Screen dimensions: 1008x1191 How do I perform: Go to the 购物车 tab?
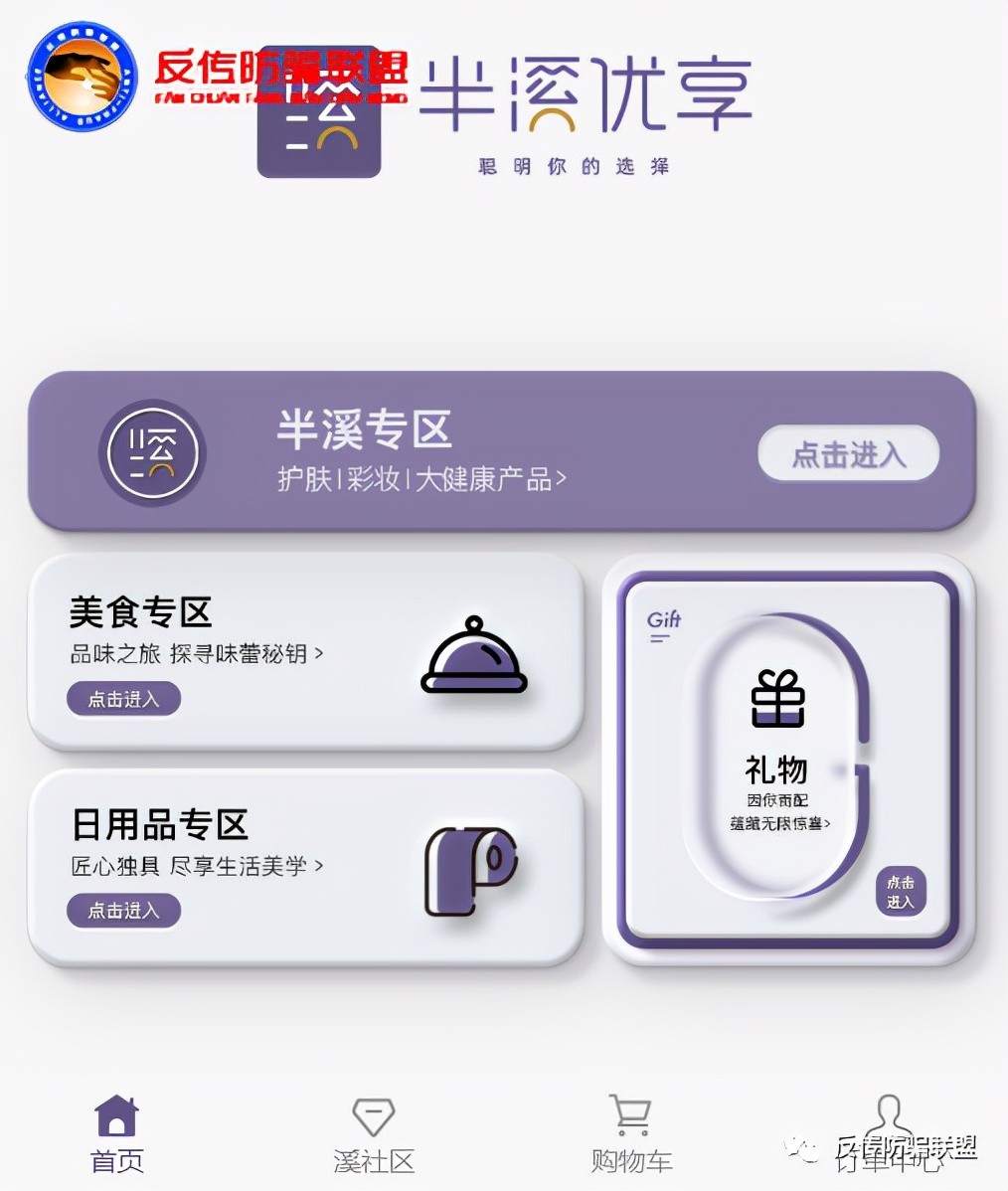pos(631,1133)
